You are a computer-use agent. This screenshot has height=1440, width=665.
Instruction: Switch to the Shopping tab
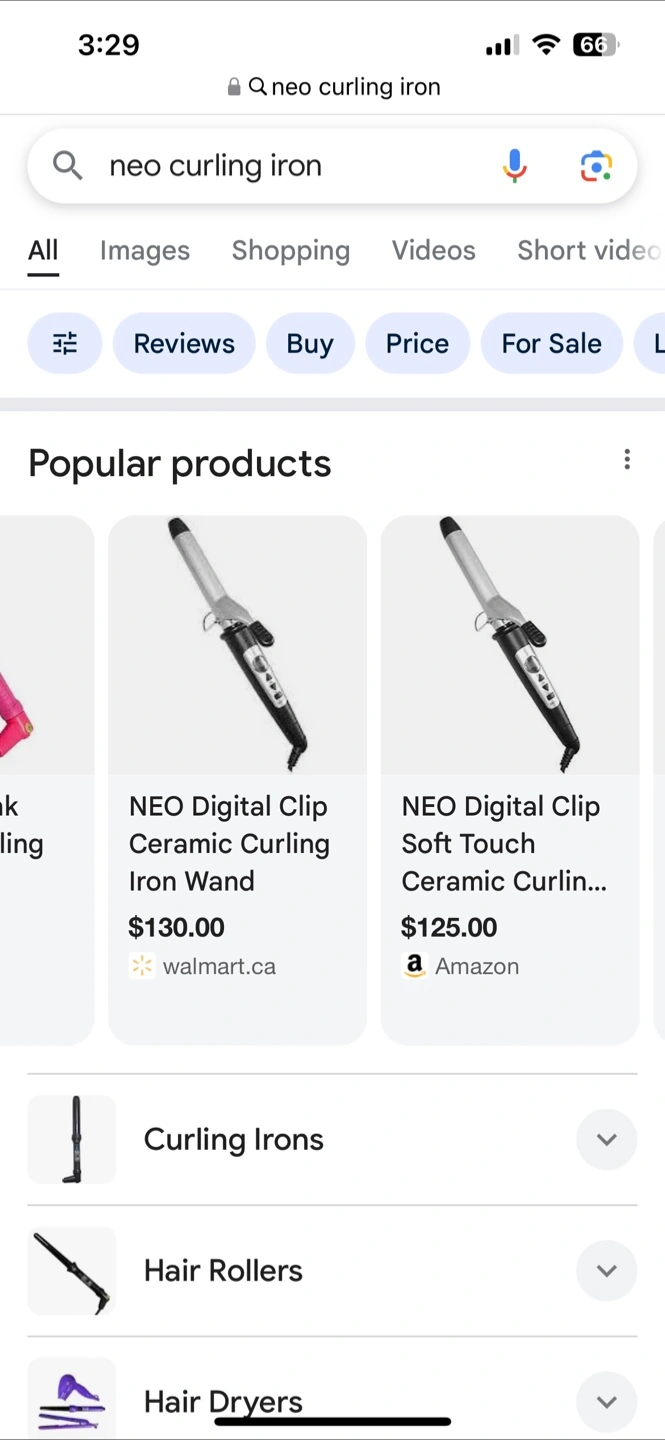click(290, 251)
